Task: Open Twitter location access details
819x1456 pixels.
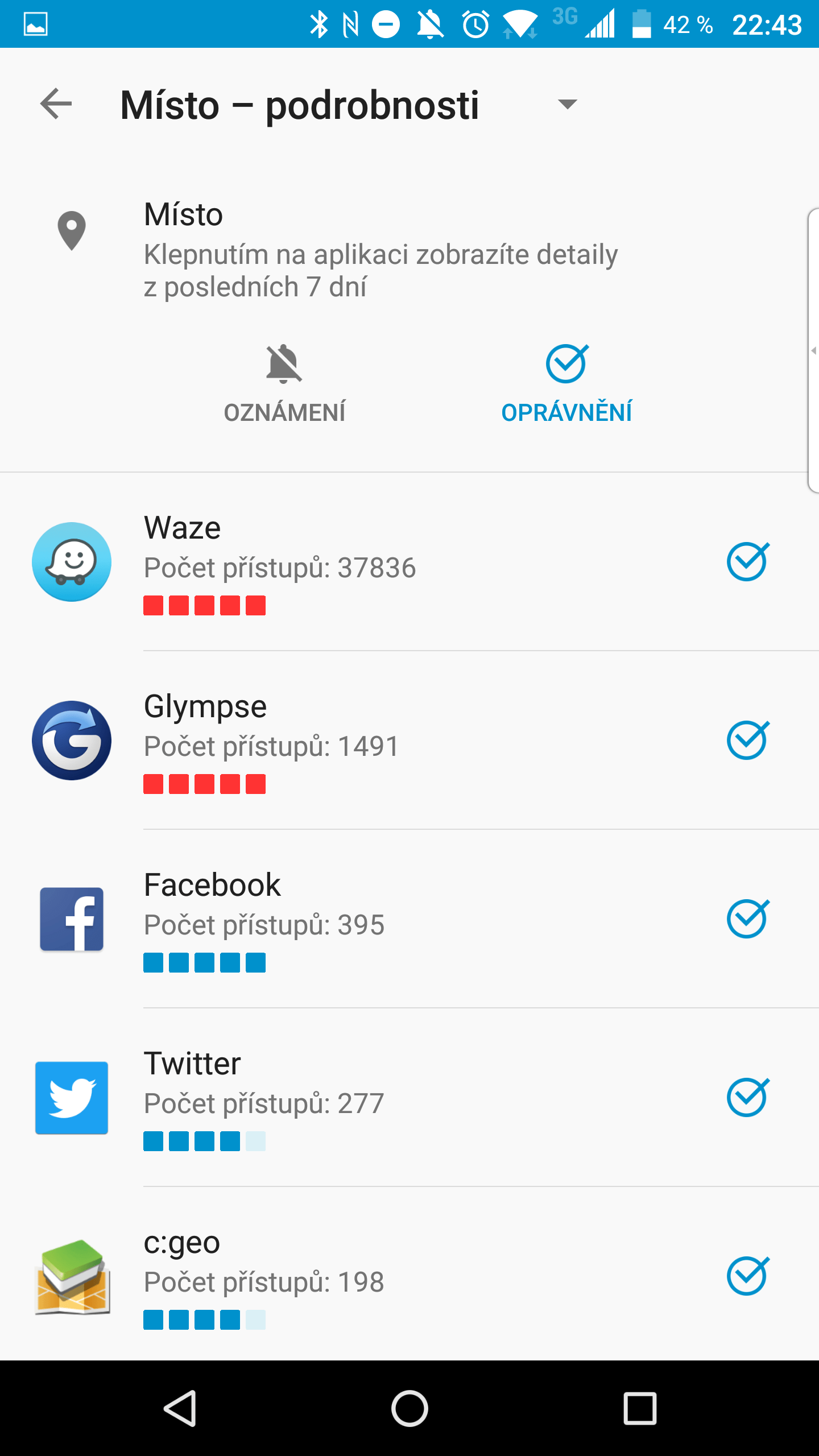Action: [x=409, y=1098]
